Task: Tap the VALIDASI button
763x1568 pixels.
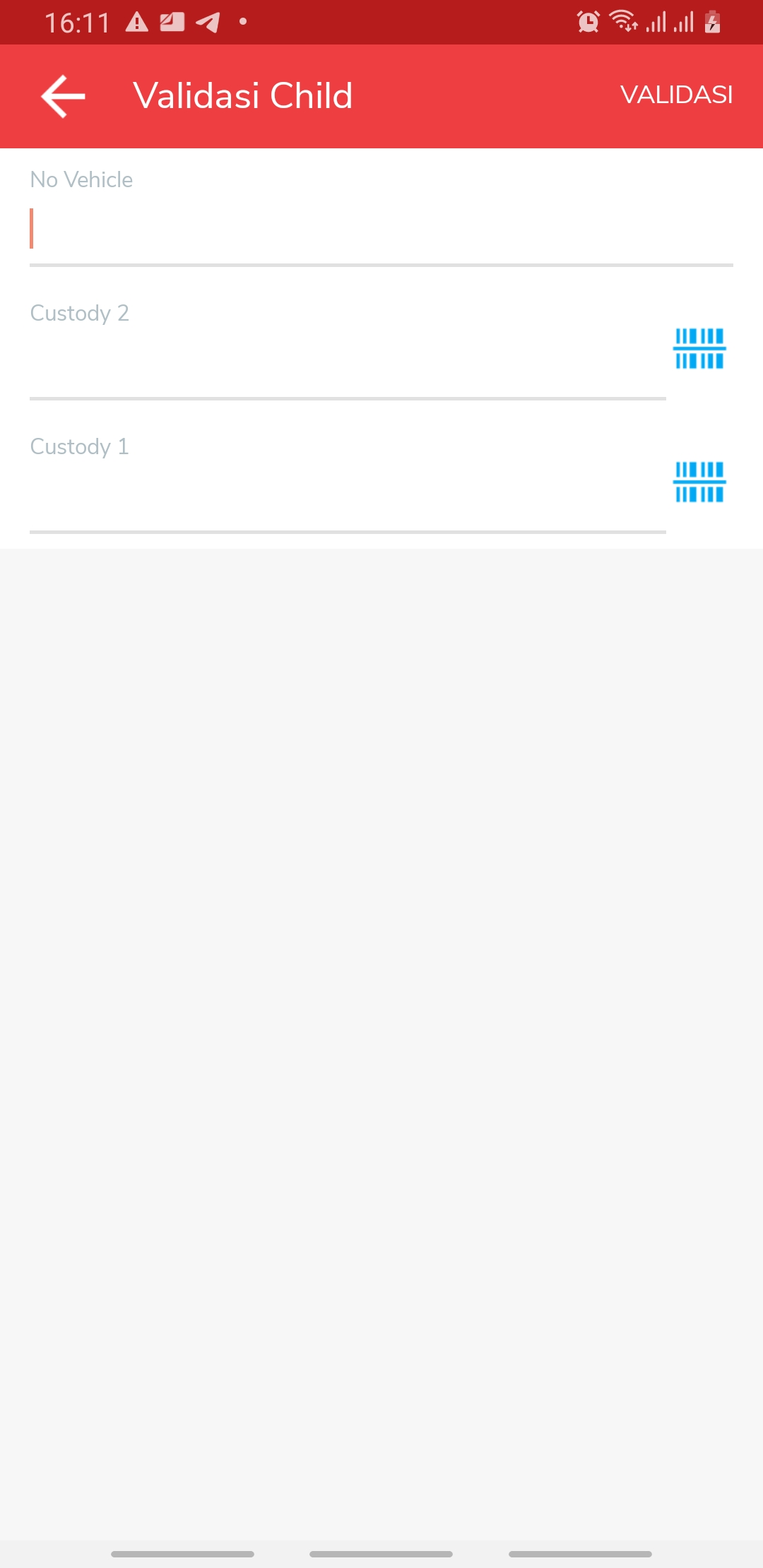Action: click(x=676, y=95)
